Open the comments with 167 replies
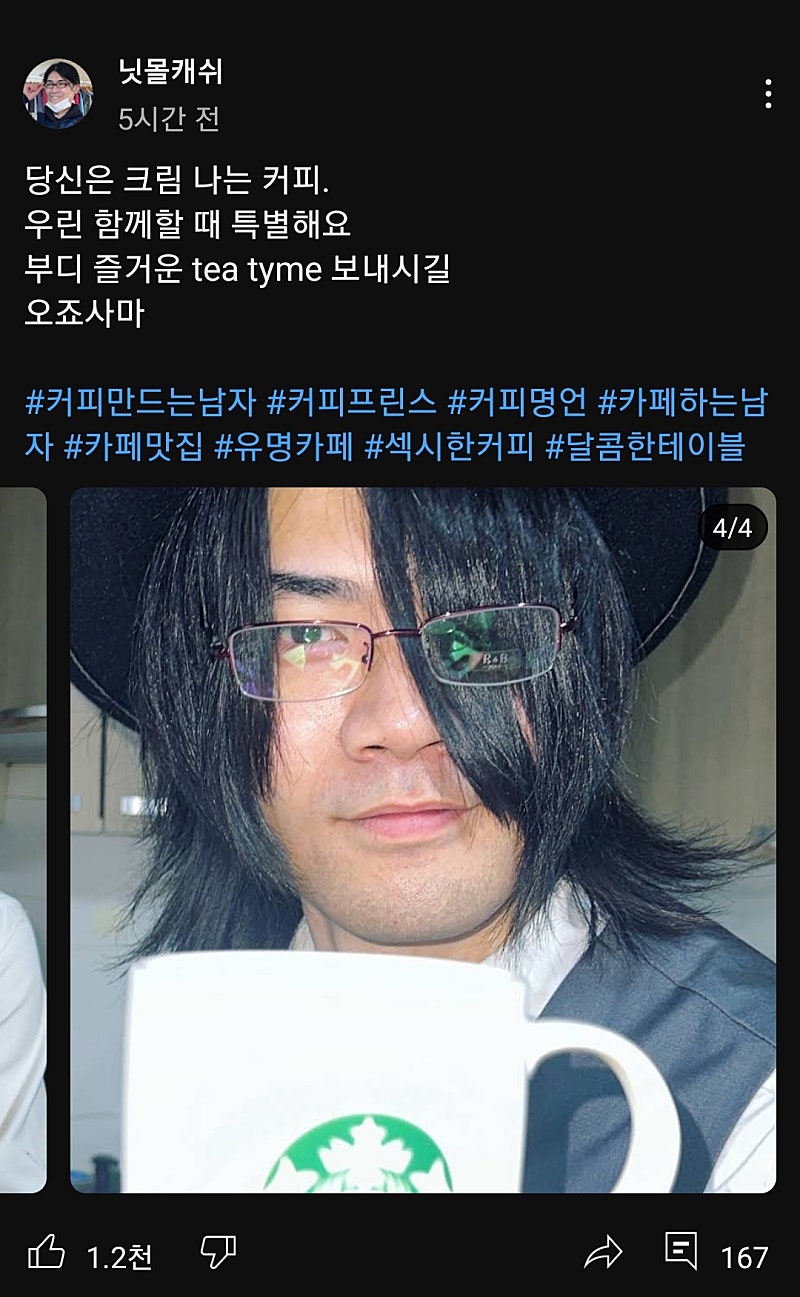Image resolution: width=800 pixels, height=1297 pixels. tap(682, 1252)
